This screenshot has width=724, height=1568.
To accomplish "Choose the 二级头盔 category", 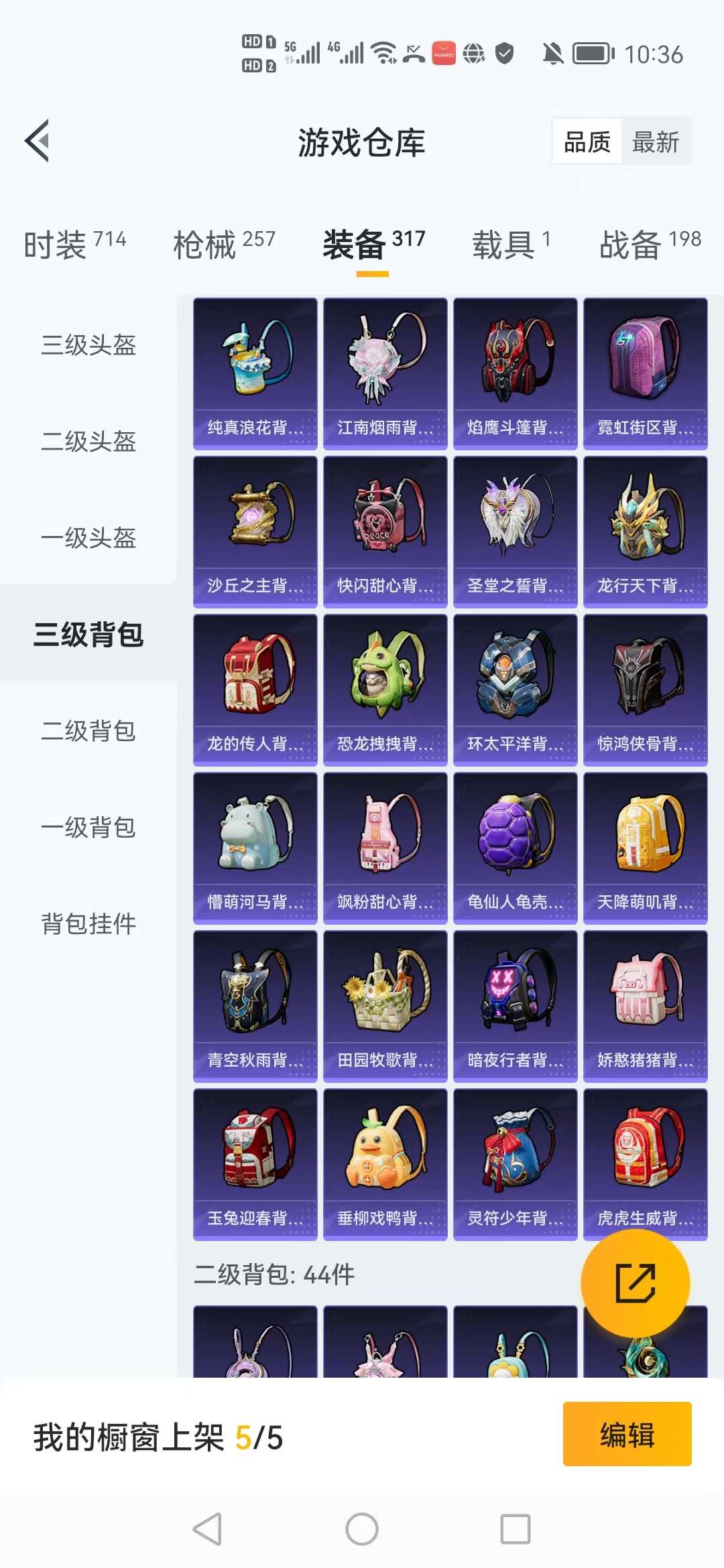I will (88, 442).
